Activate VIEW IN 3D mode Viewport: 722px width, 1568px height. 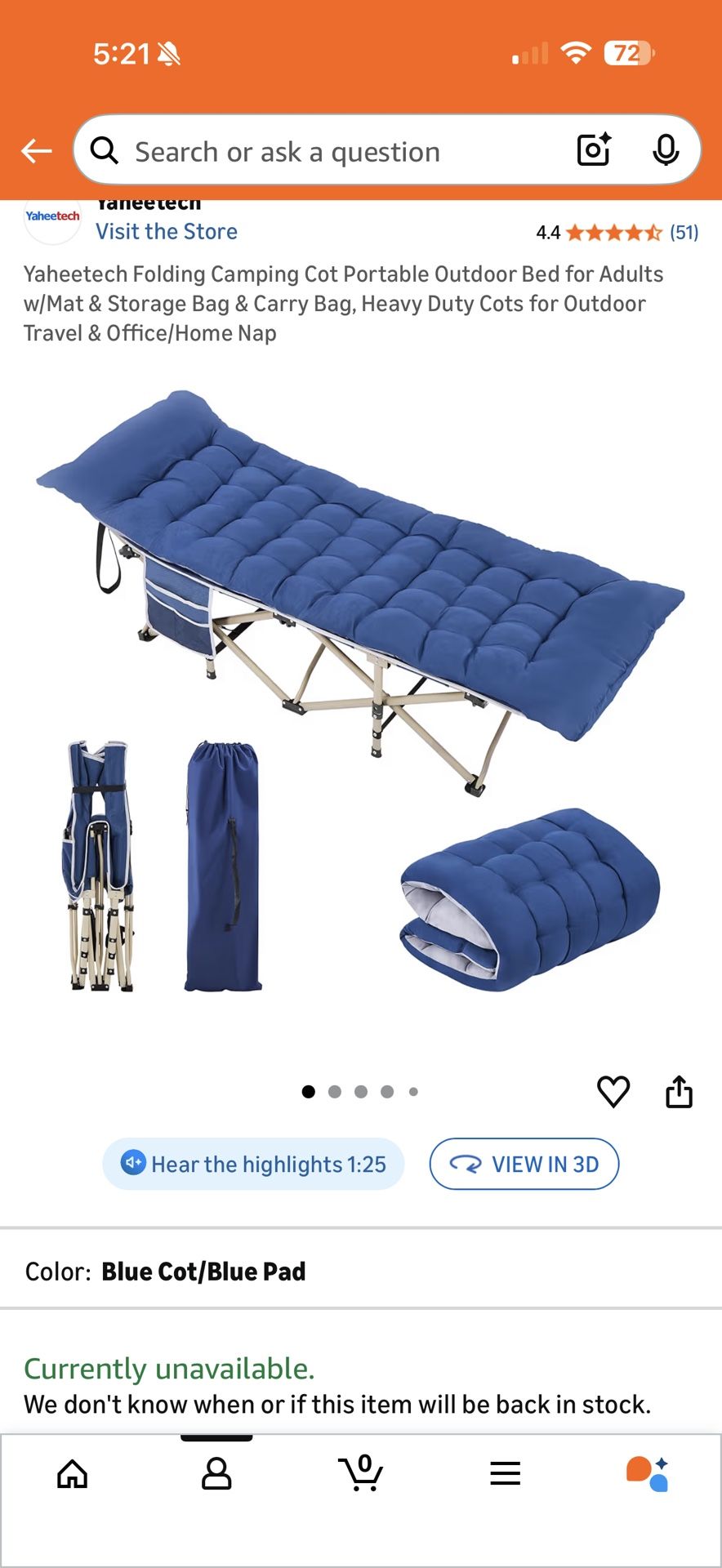(x=524, y=1164)
